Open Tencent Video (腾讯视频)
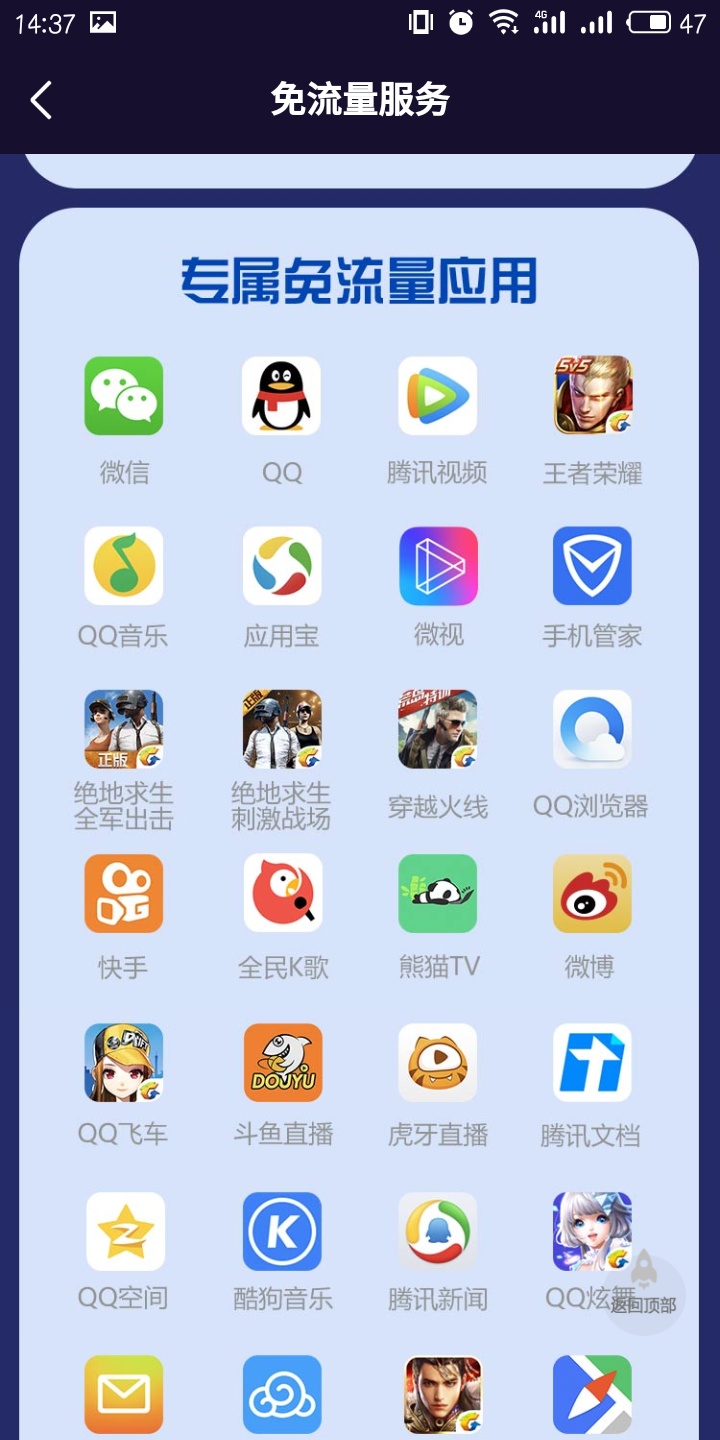 click(x=437, y=395)
